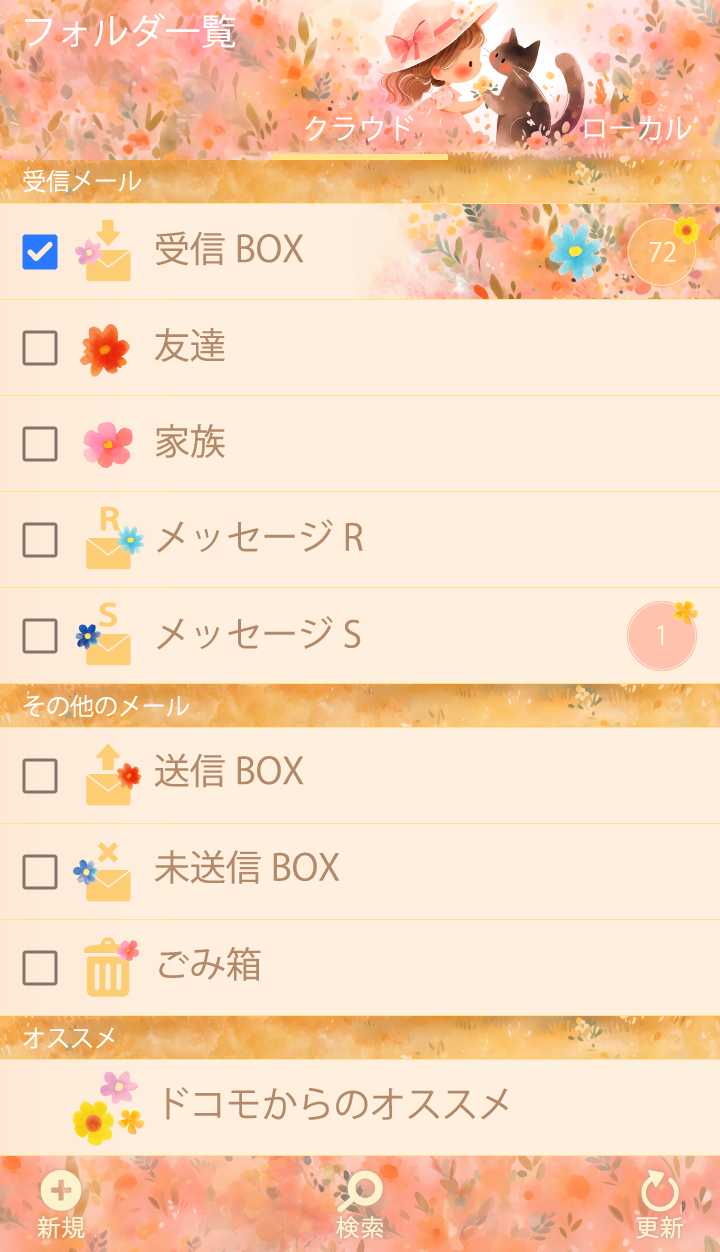The height and width of the screenshot is (1252, 720).
Task: Check the ごみ箱 checkbox
Action: [x=40, y=968]
